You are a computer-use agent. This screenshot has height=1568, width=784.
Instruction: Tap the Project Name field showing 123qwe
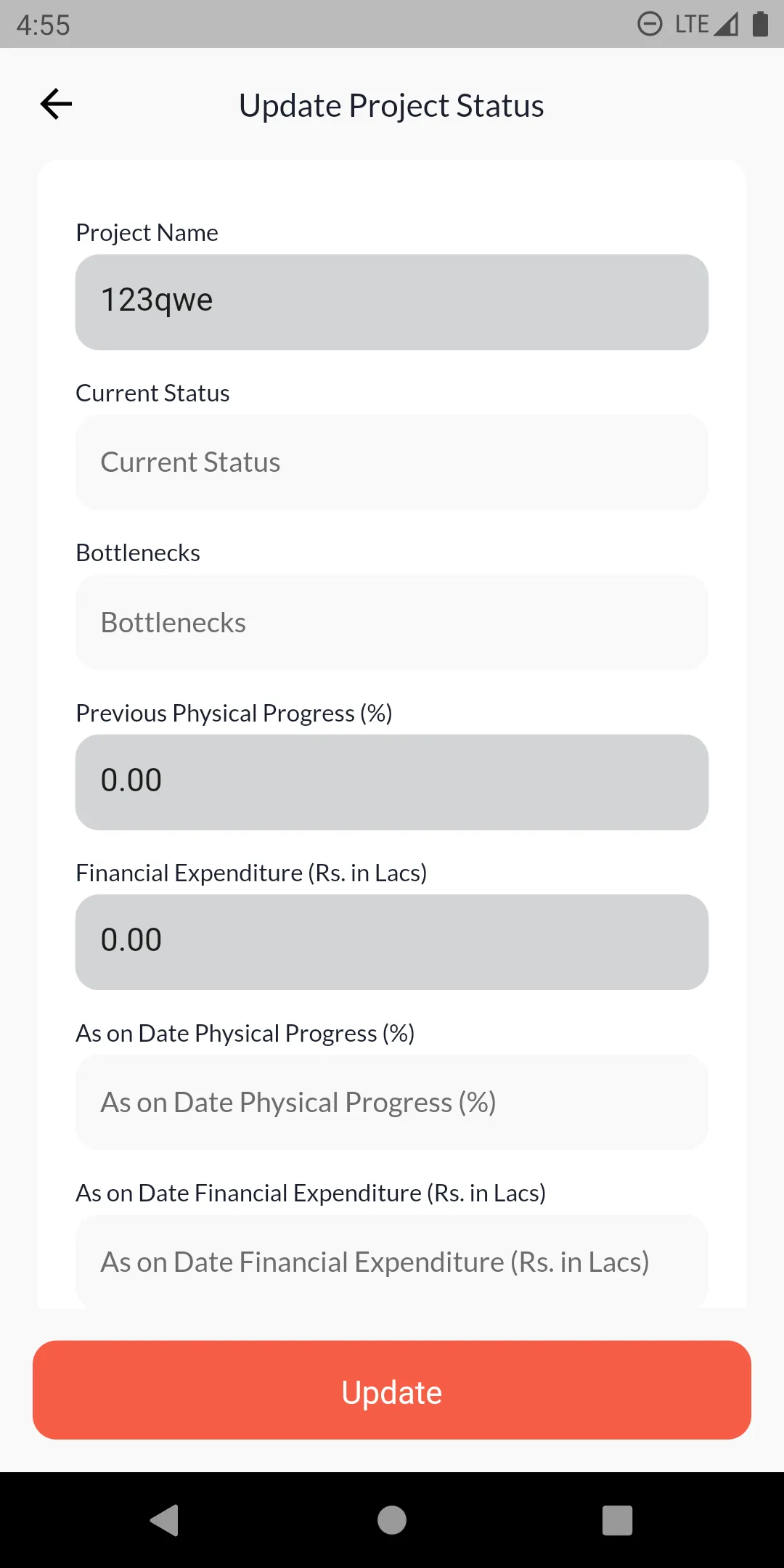pos(392,301)
